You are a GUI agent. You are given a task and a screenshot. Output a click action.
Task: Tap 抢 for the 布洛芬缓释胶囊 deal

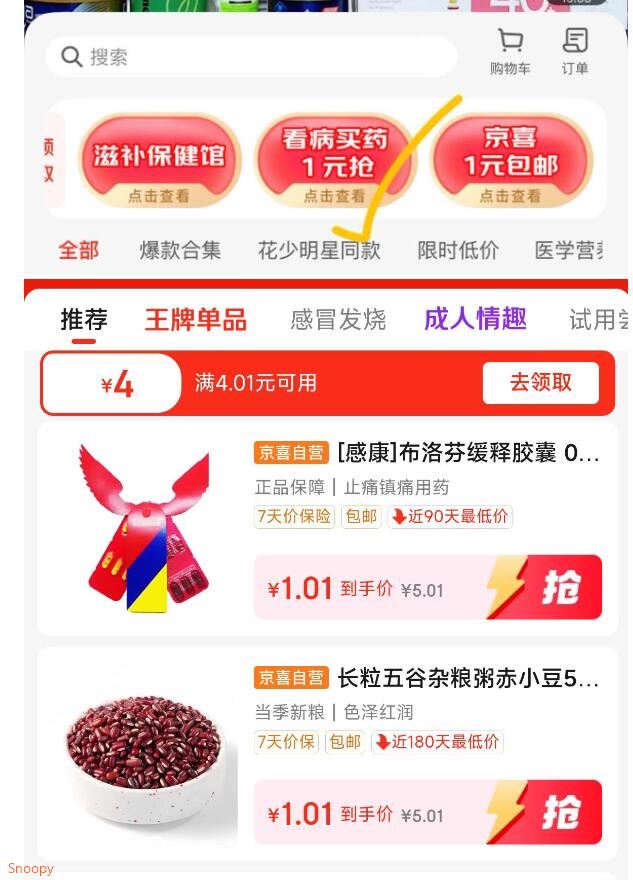[544, 588]
